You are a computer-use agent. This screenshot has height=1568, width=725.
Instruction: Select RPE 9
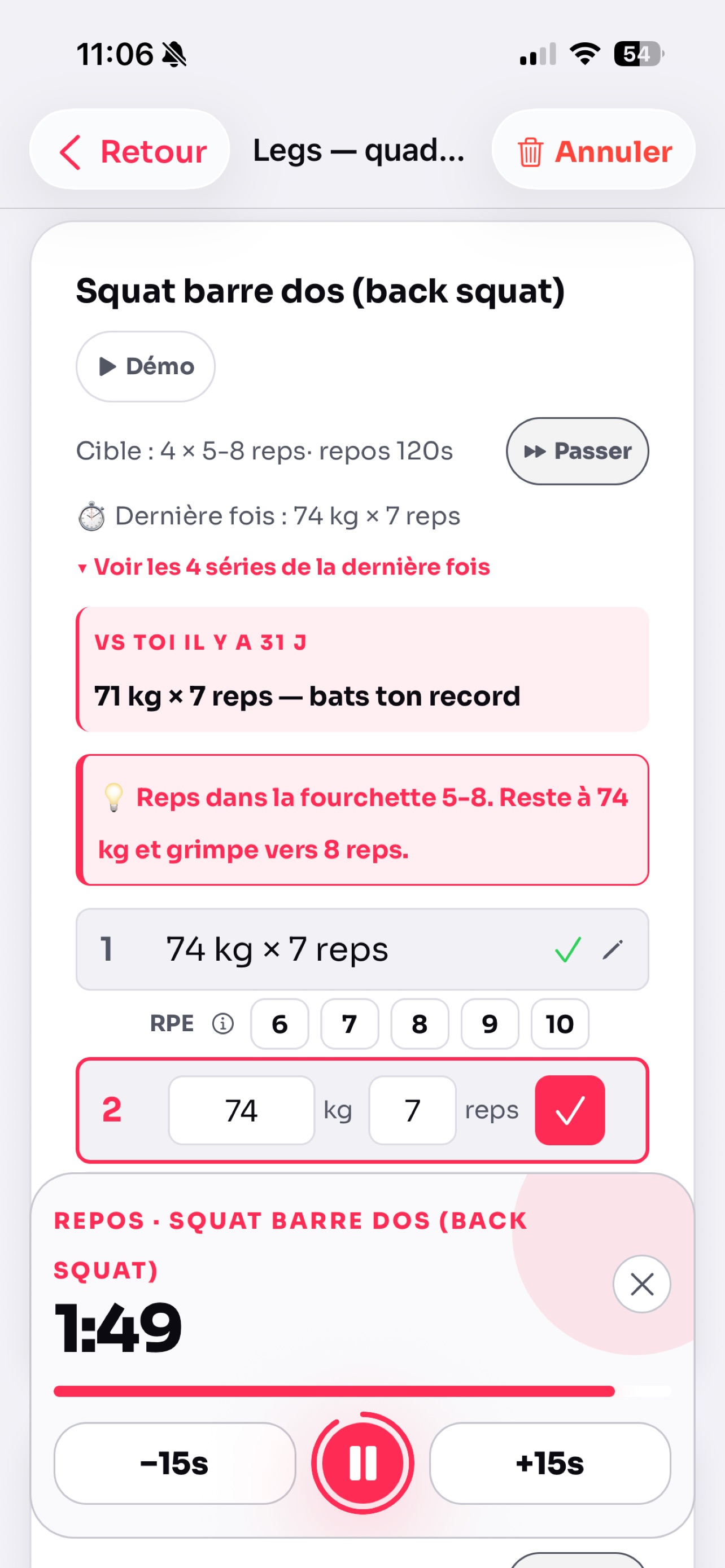(490, 1024)
